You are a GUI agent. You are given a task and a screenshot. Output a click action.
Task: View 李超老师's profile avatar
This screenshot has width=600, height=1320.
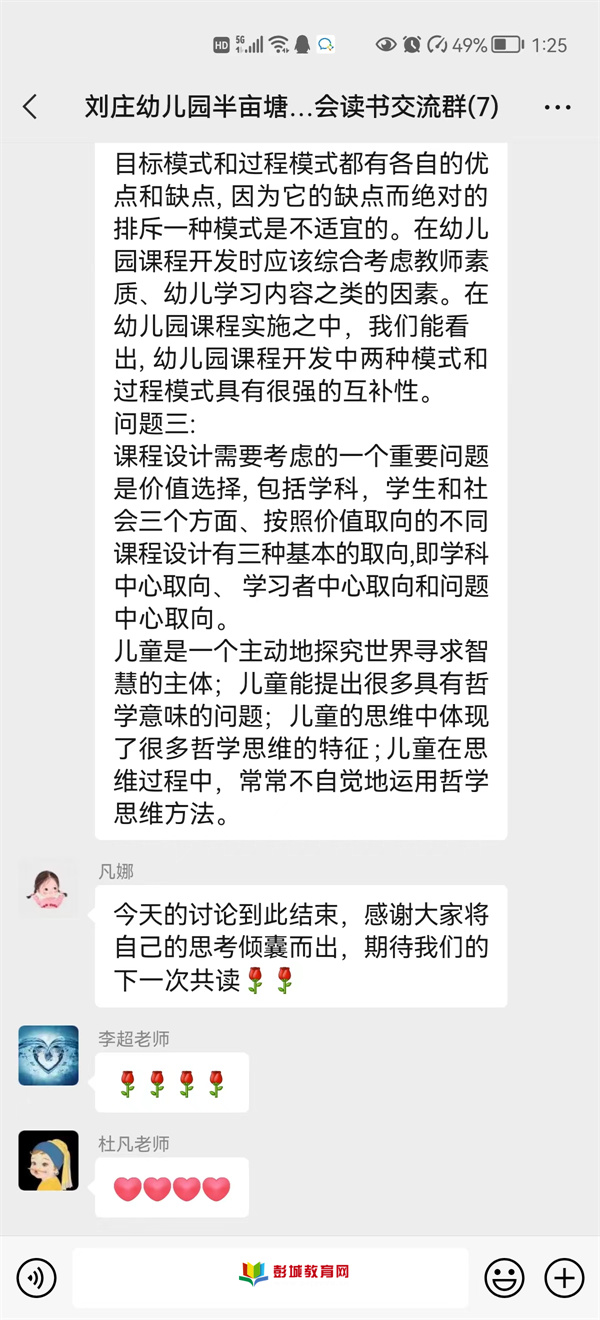[x=48, y=1056]
